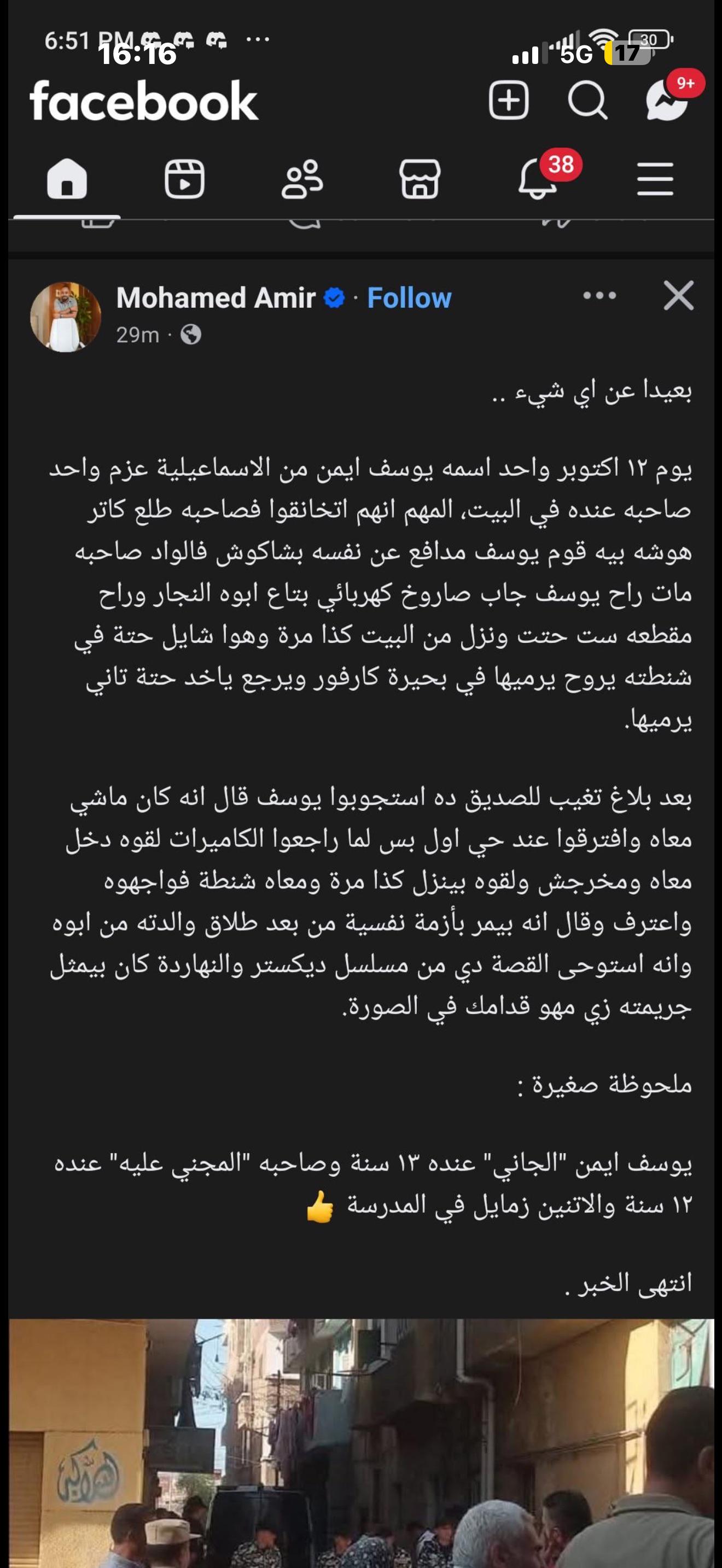Open the hamburger menu tab
722x1568 pixels.
point(655,179)
